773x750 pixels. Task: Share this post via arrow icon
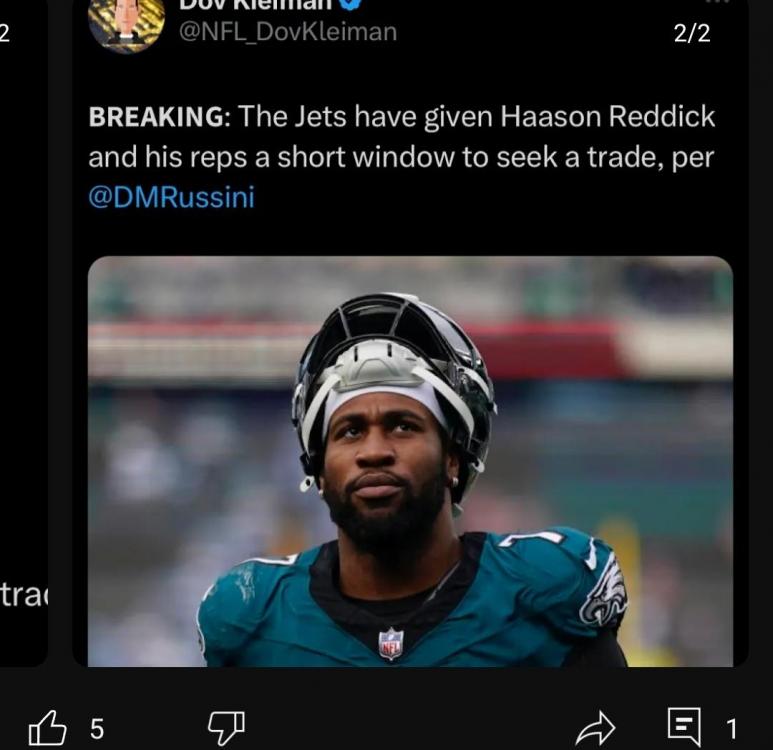598,729
